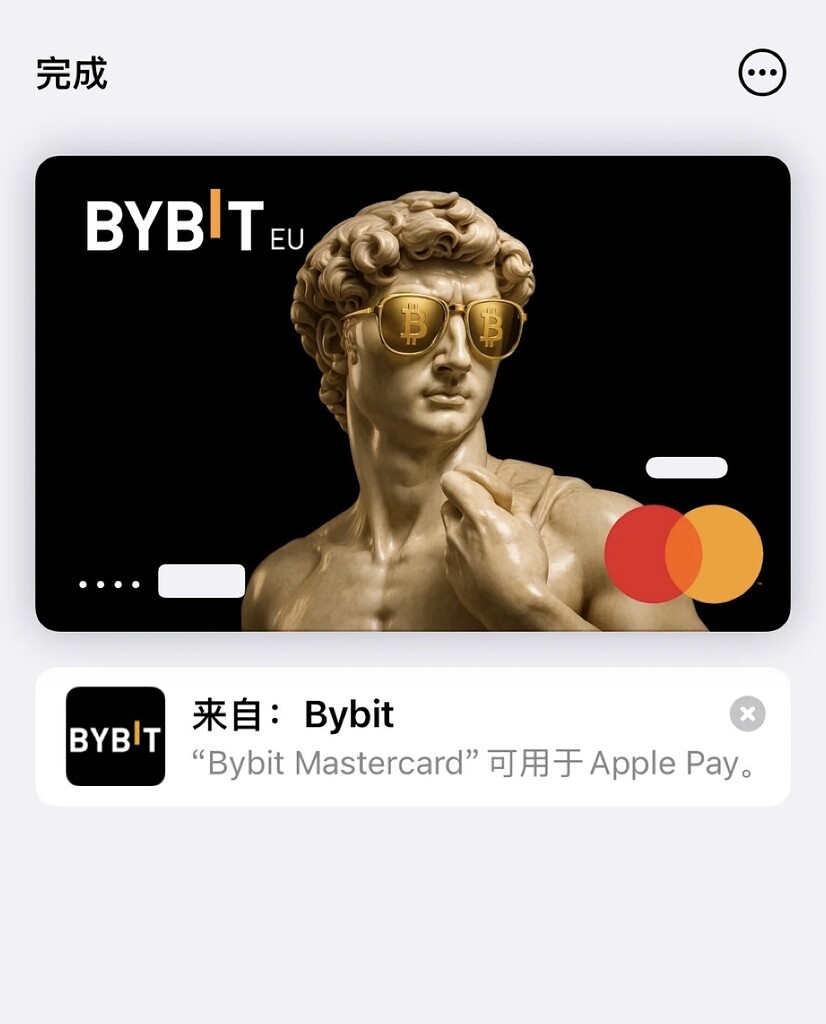Click the '来自：Bybit' notification title
The image size is (826, 1024).
[290, 714]
